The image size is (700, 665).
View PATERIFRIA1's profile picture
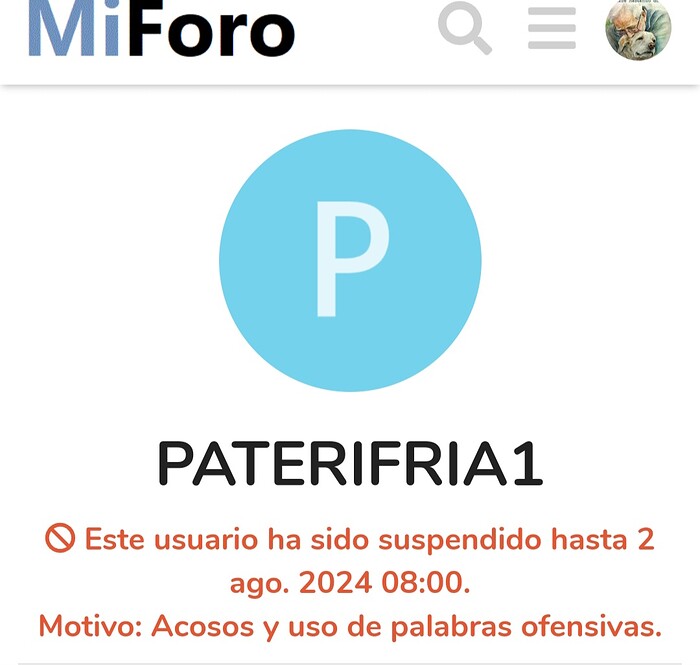(x=350, y=260)
